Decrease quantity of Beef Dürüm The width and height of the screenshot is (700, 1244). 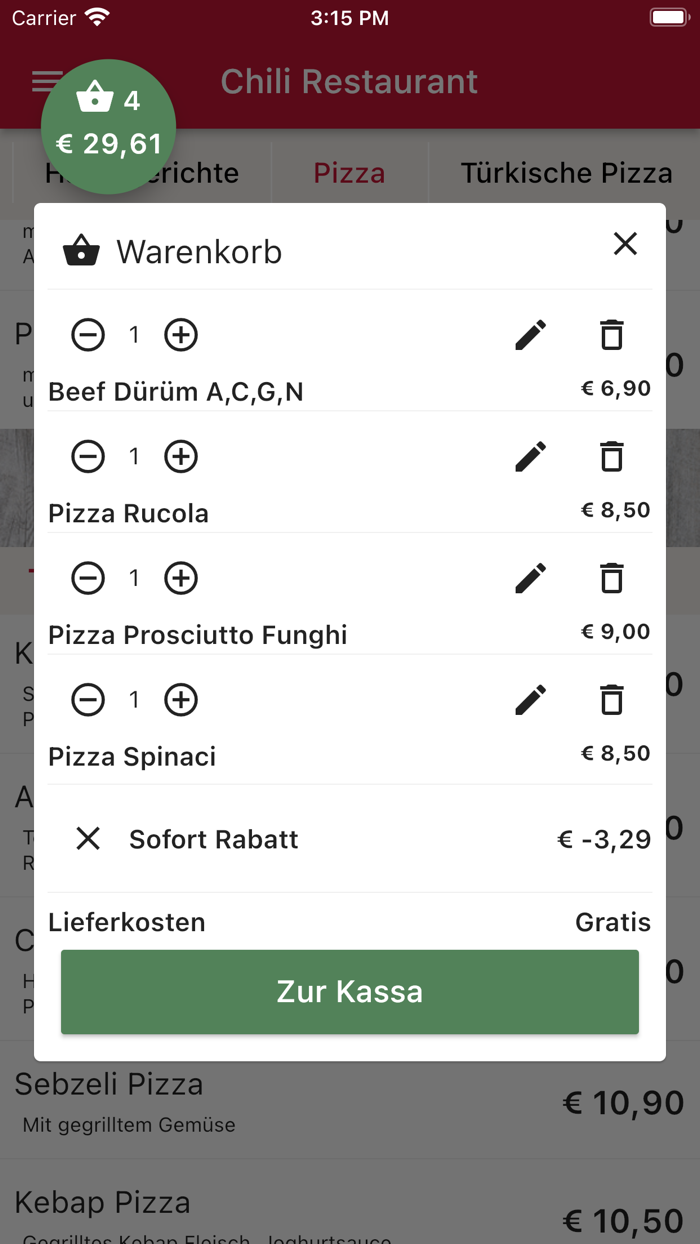coord(88,335)
